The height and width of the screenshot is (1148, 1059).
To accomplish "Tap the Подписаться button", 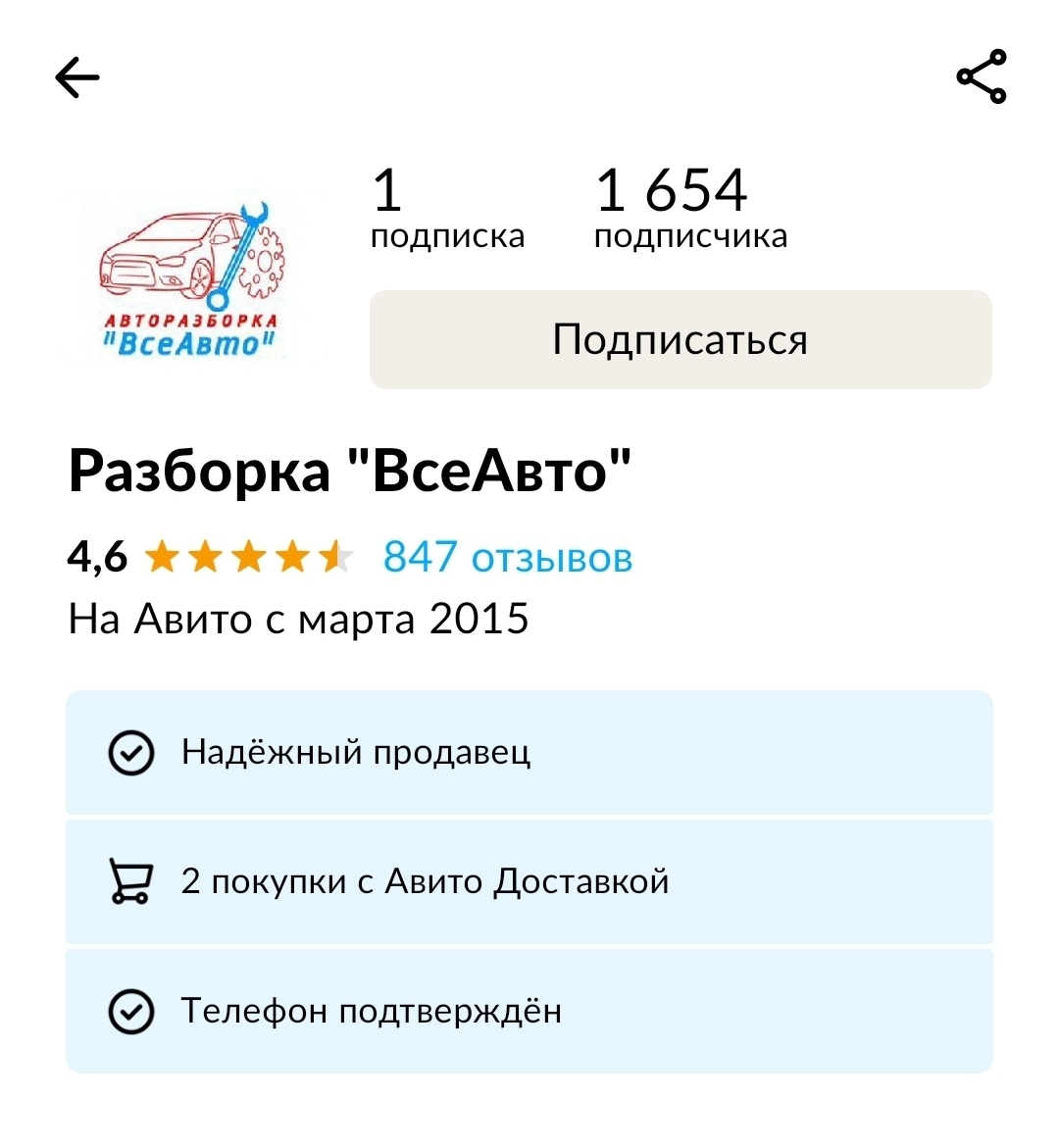I will pos(681,340).
